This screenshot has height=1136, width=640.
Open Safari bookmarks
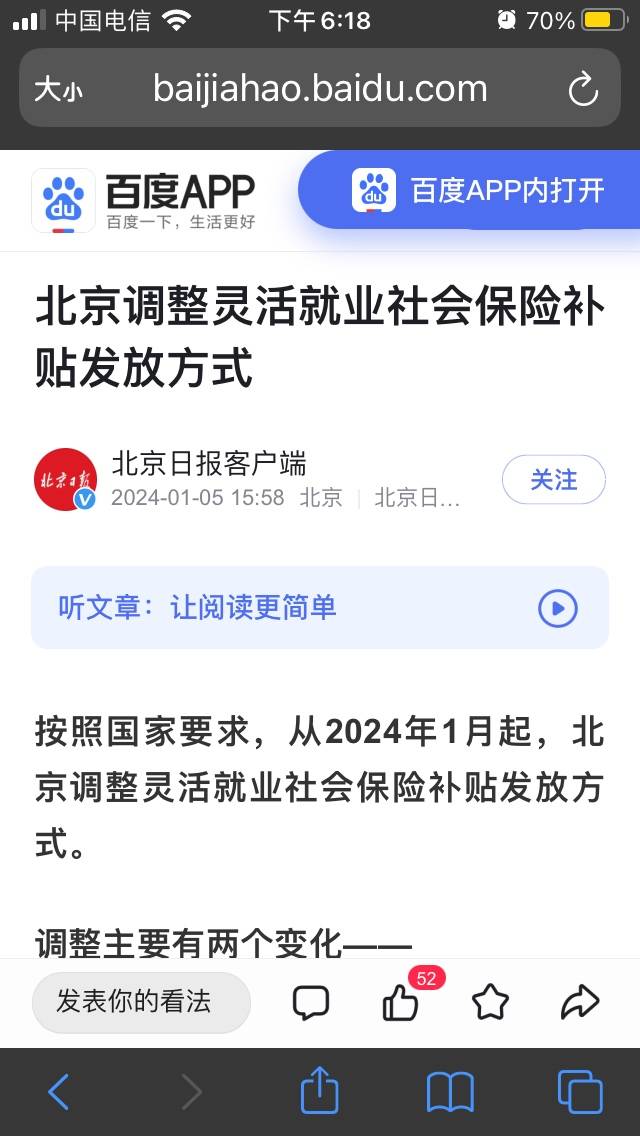click(450, 1092)
